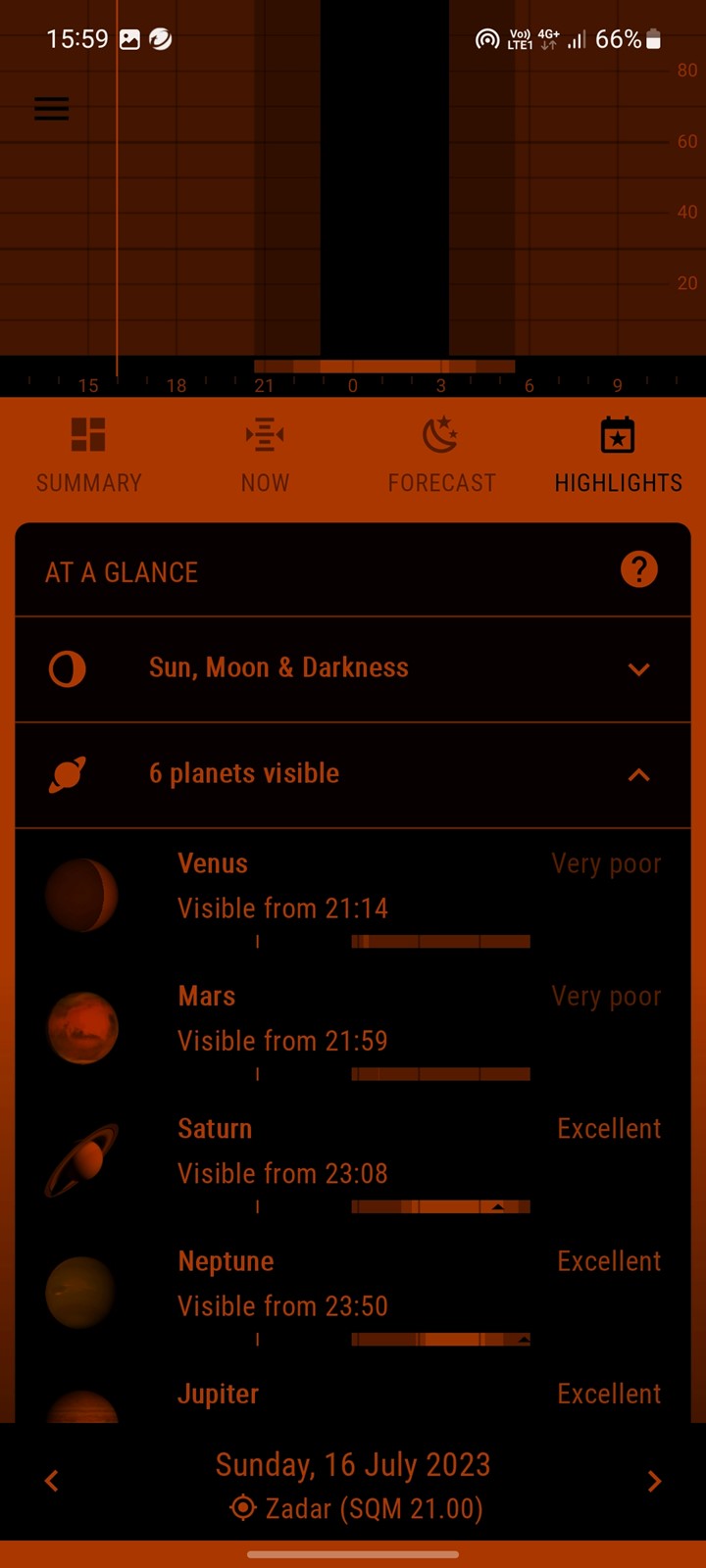
Task: Open the Mars visibility row
Action: click(x=353, y=1028)
